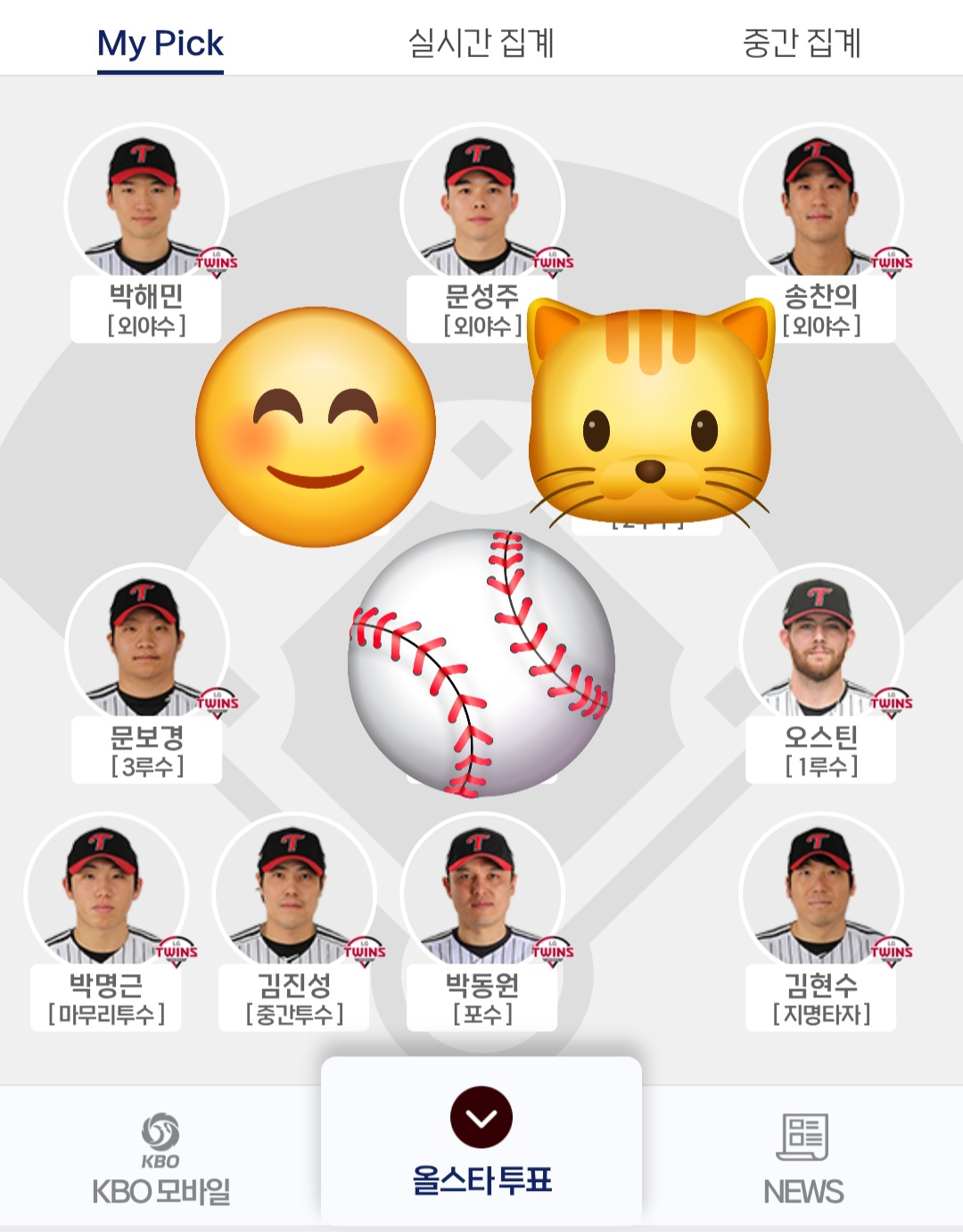Select the My Pick tab
Image resolution: width=963 pixels, height=1232 pixels.
160,43
